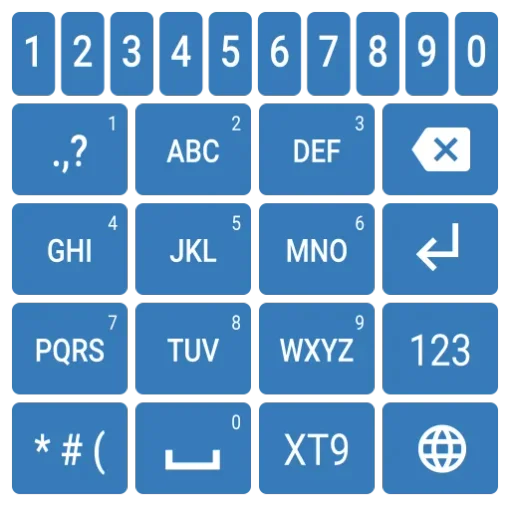The height and width of the screenshot is (510, 510).
Task: Change keyboard language with the globe key
Action: coord(440,448)
